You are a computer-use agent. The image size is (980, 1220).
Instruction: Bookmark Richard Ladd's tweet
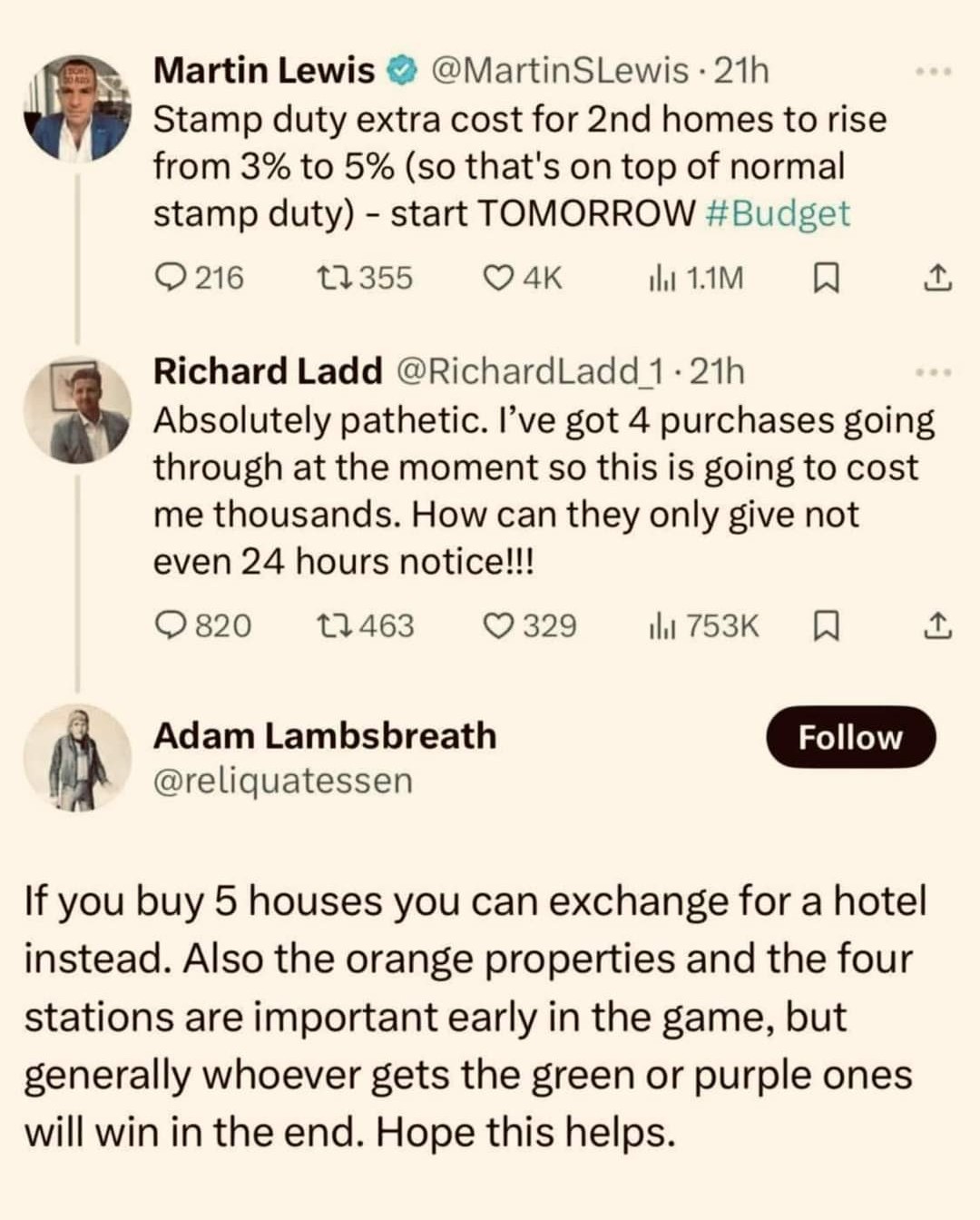tap(824, 625)
